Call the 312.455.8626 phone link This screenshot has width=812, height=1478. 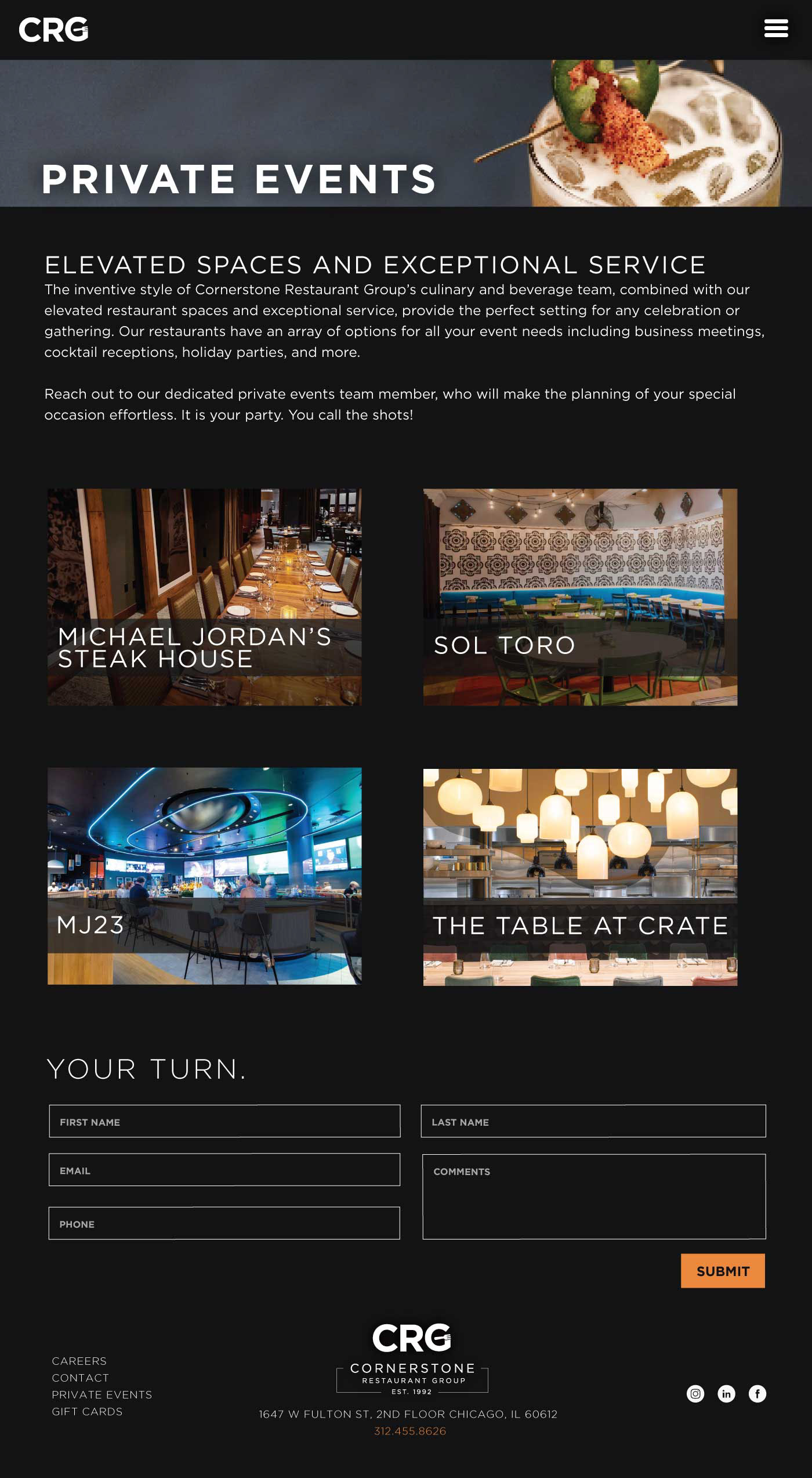410,1431
